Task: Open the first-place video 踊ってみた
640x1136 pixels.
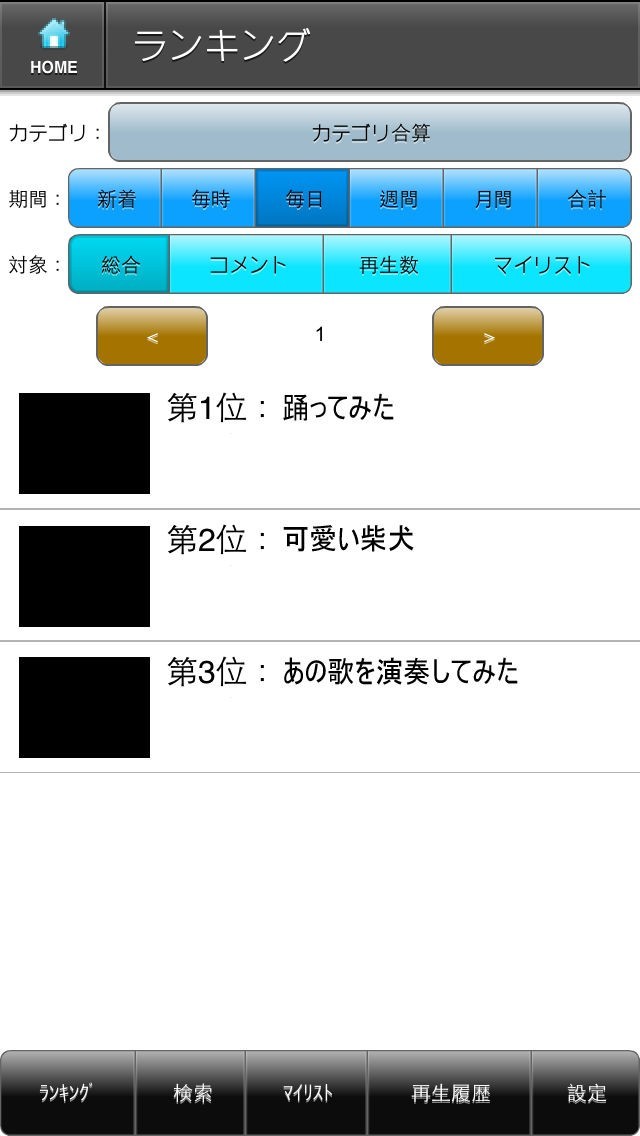Action: [x=320, y=443]
